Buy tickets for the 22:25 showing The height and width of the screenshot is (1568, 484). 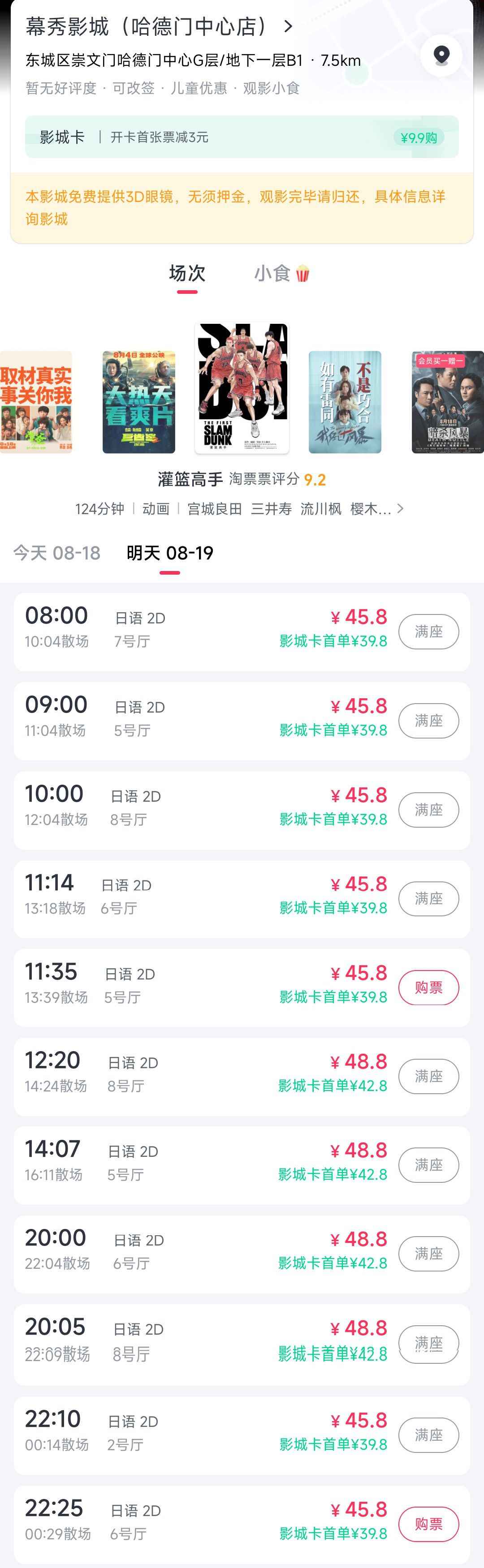pyautogui.click(x=428, y=1524)
